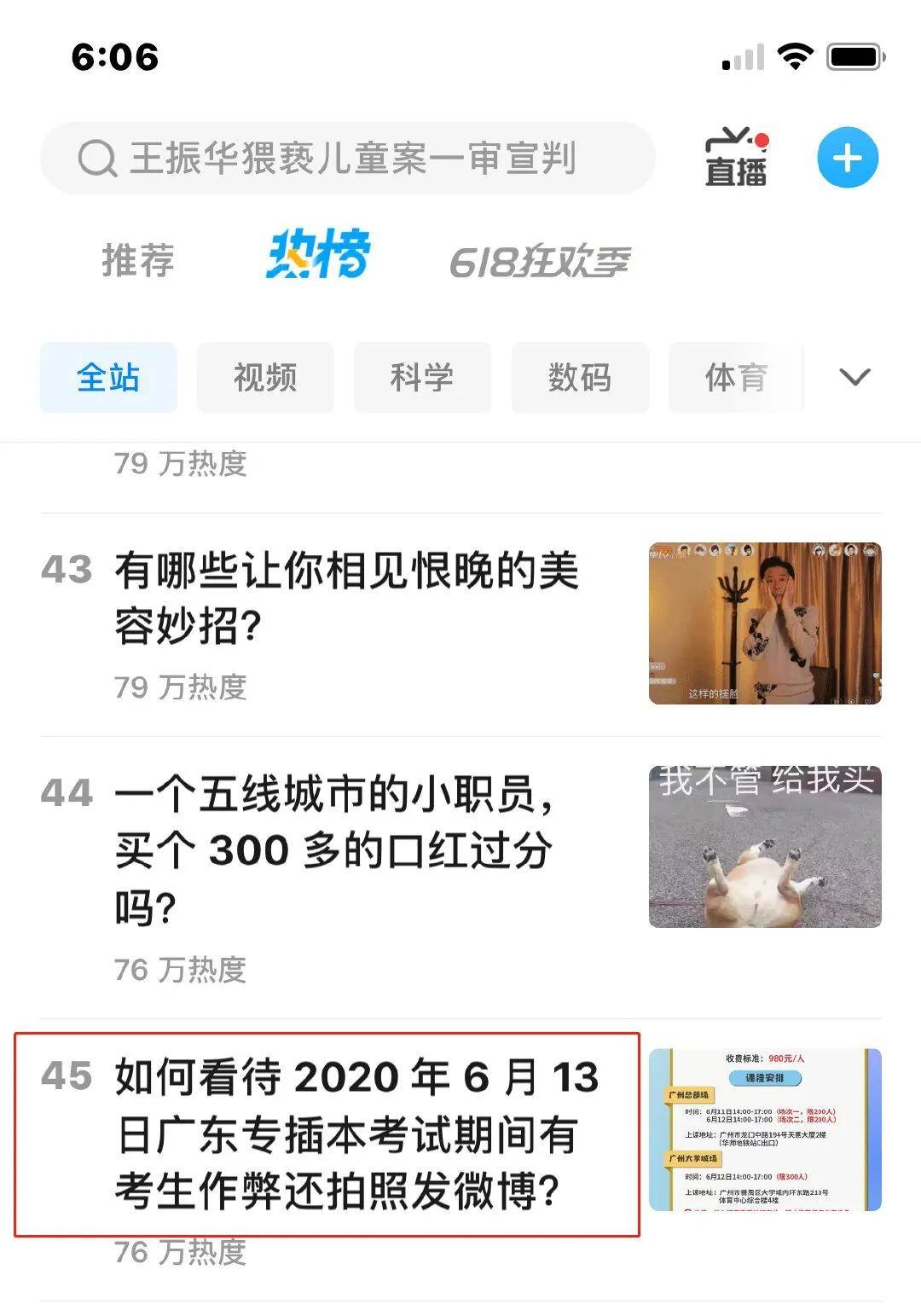Filter hot list by 科学
Screen dimensions: 921x1316
click(422, 378)
